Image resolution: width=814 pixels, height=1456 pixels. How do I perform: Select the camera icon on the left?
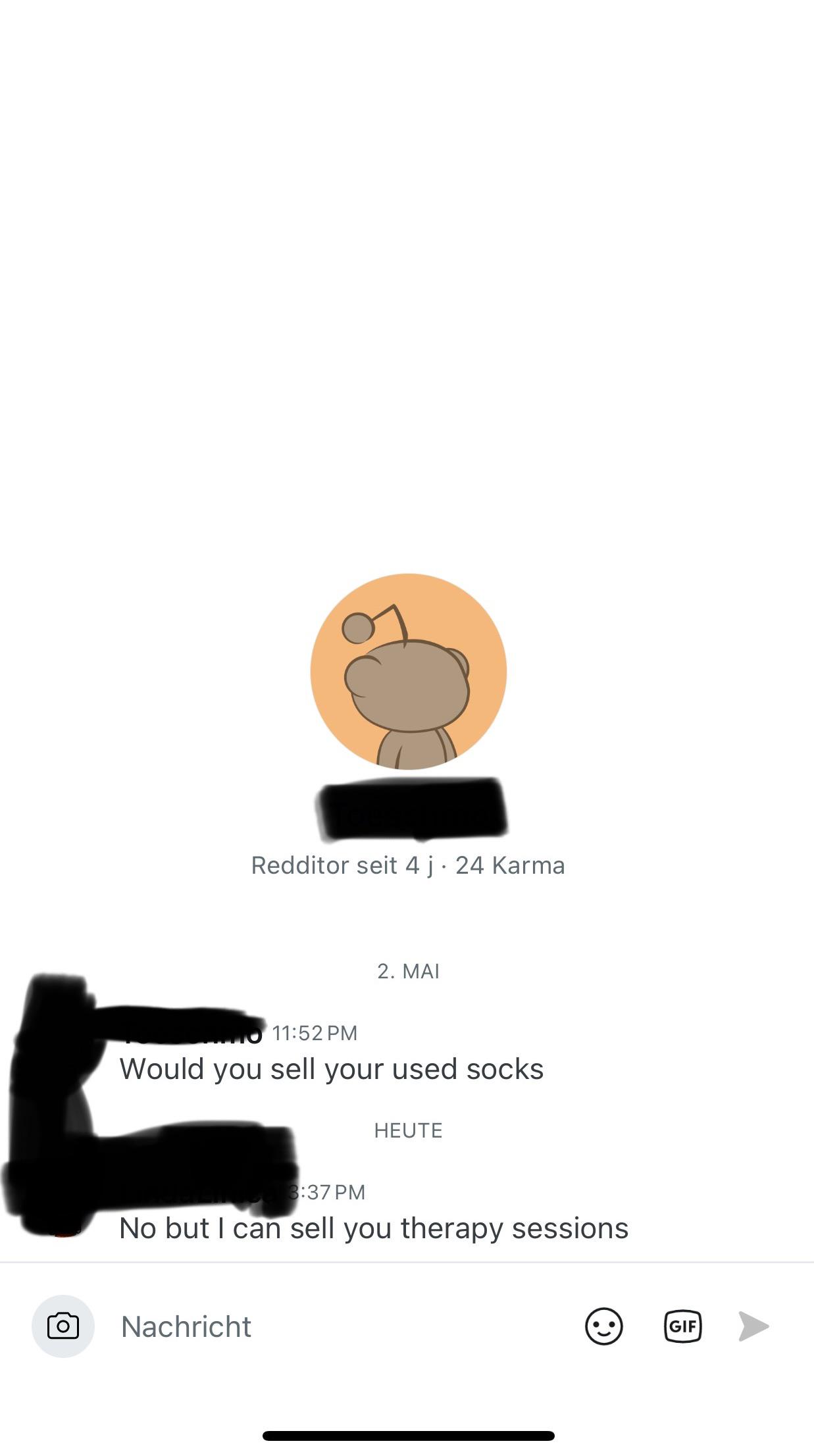[63, 1326]
